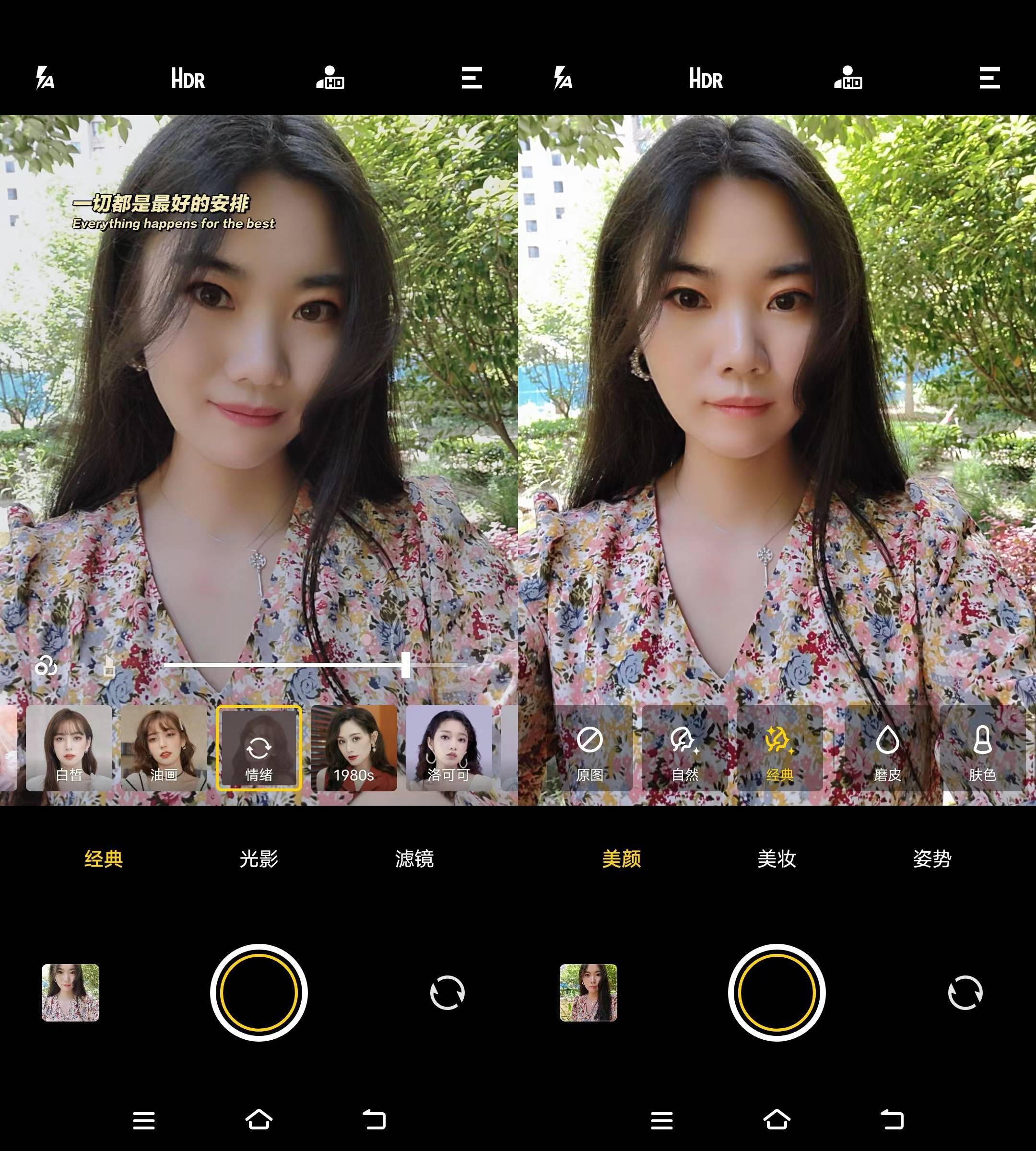Select the 洛可可 filter
1036x1151 pixels.
click(448, 747)
